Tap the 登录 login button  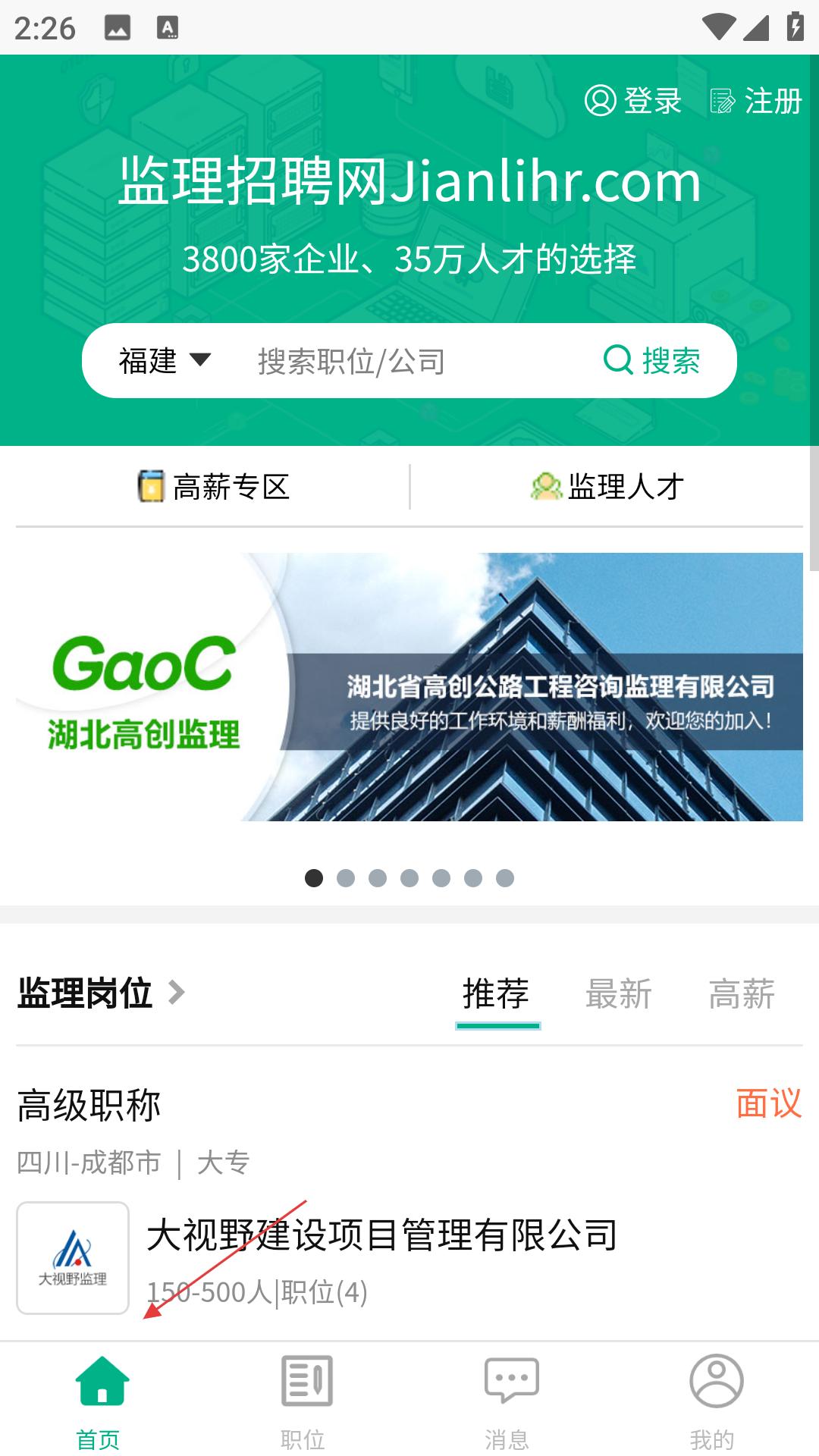(633, 101)
